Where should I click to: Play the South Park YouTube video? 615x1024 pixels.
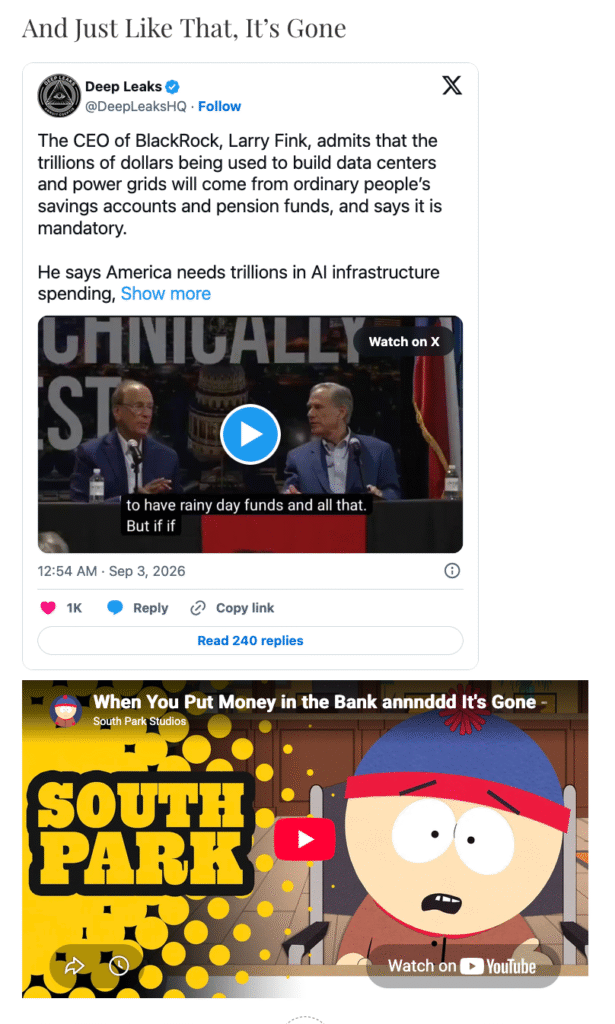click(305, 839)
